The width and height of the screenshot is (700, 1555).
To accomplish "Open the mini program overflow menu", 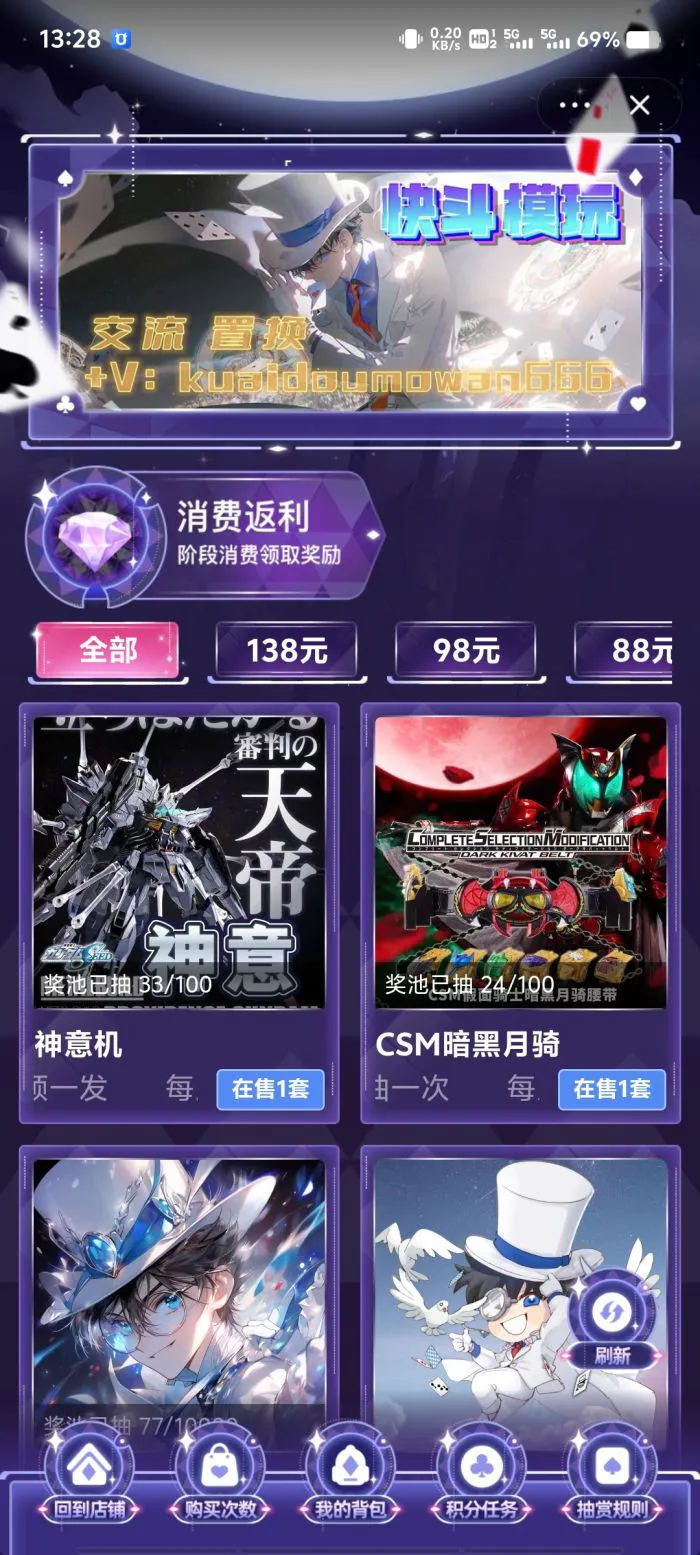I will tap(575, 105).
